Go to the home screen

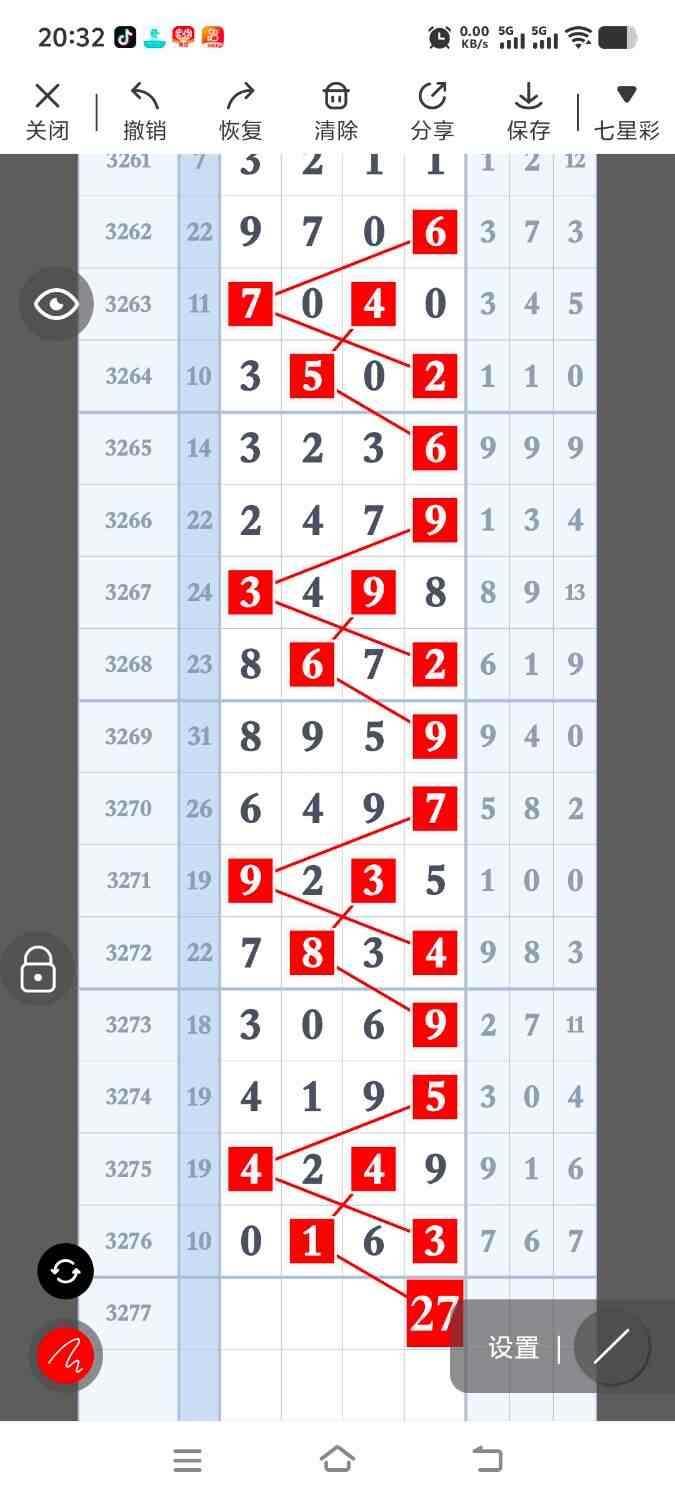coord(337,1460)
